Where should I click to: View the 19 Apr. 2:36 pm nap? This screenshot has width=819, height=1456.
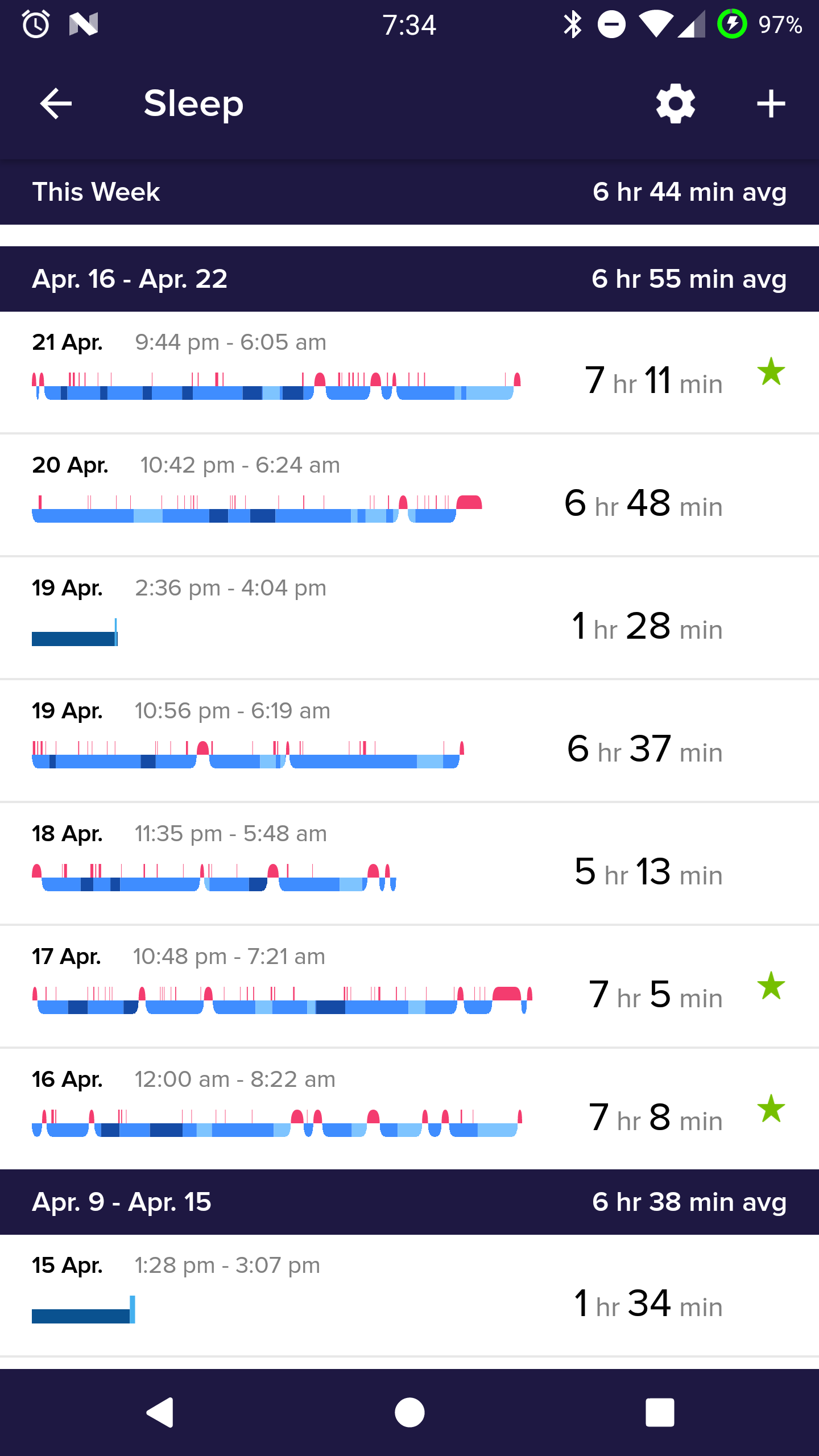point(409,618)
